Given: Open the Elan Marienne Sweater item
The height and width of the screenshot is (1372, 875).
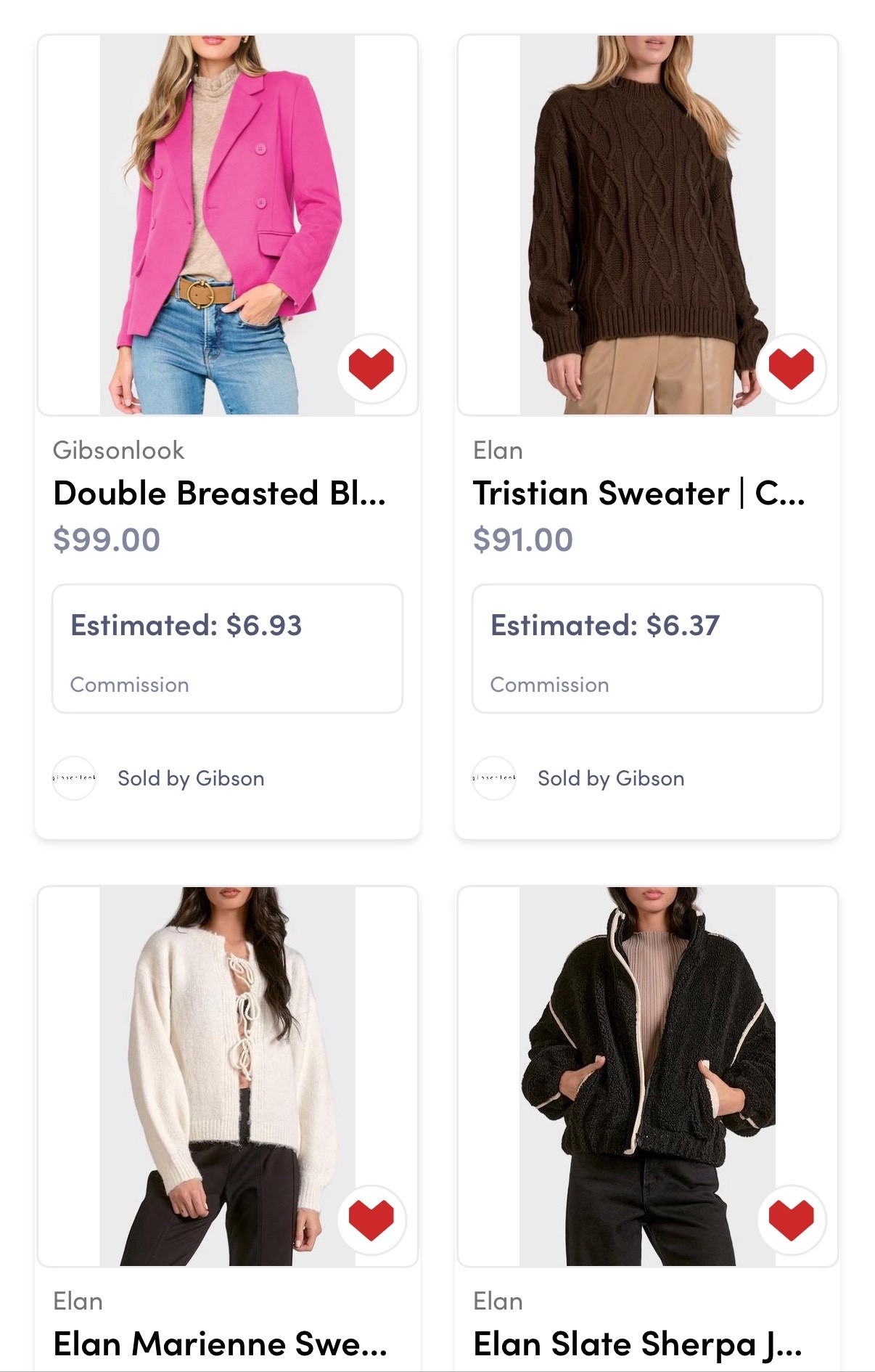Looking at the screenshot, I should point(220,1344).
